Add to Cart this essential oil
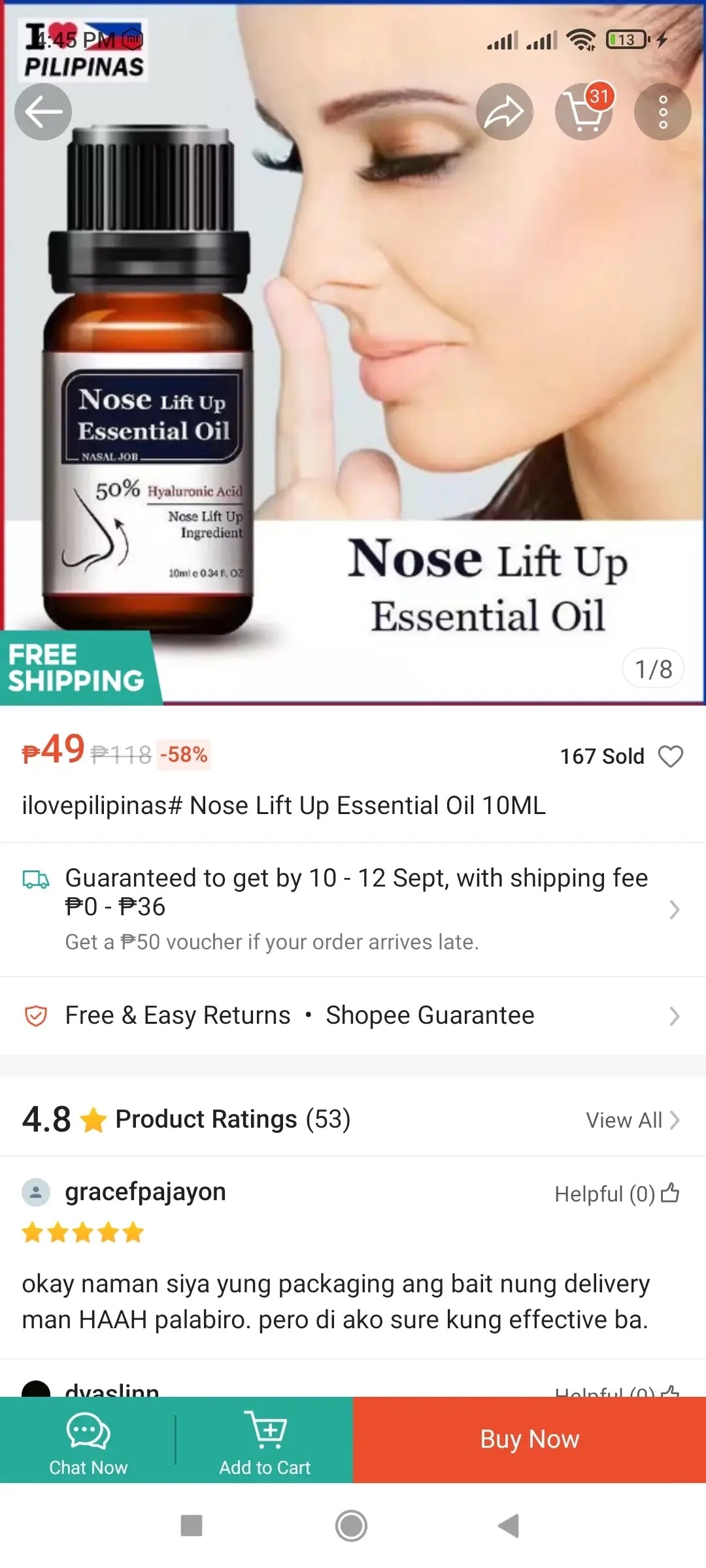Screen dimensions: 706x1568 (265, 1440)
